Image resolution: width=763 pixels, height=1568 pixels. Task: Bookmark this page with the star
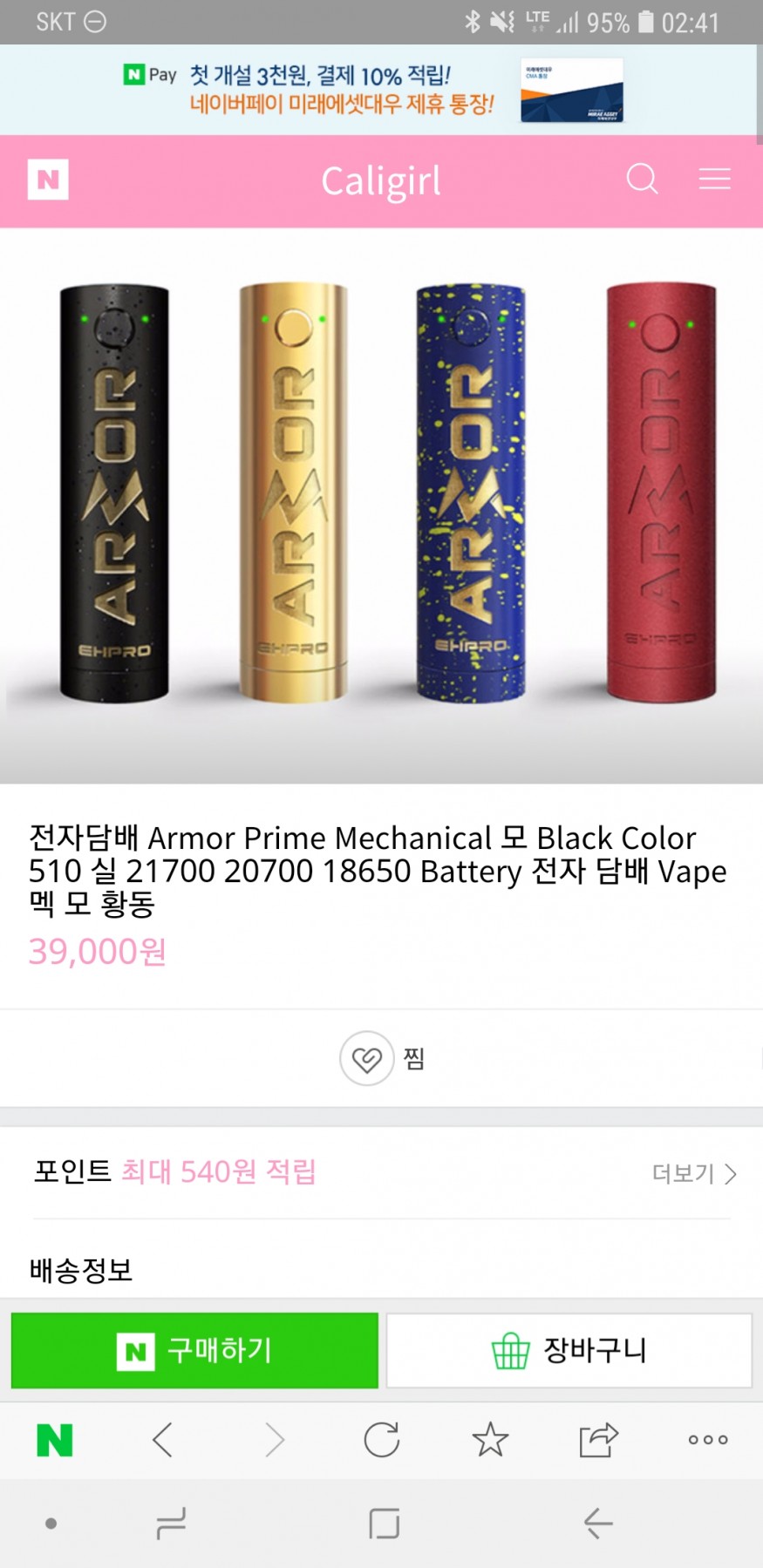click(490, 1440)
